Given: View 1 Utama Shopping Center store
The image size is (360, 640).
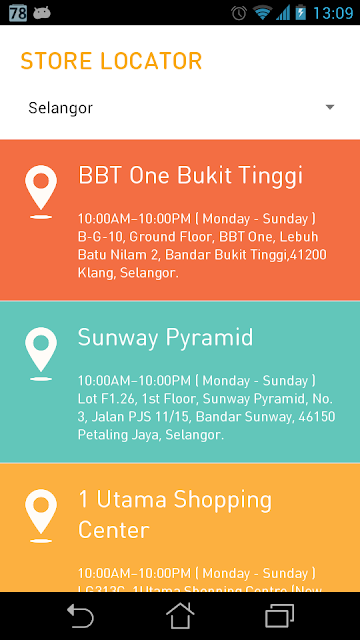Looking at the screenshot, I should (x=180, y=528).
